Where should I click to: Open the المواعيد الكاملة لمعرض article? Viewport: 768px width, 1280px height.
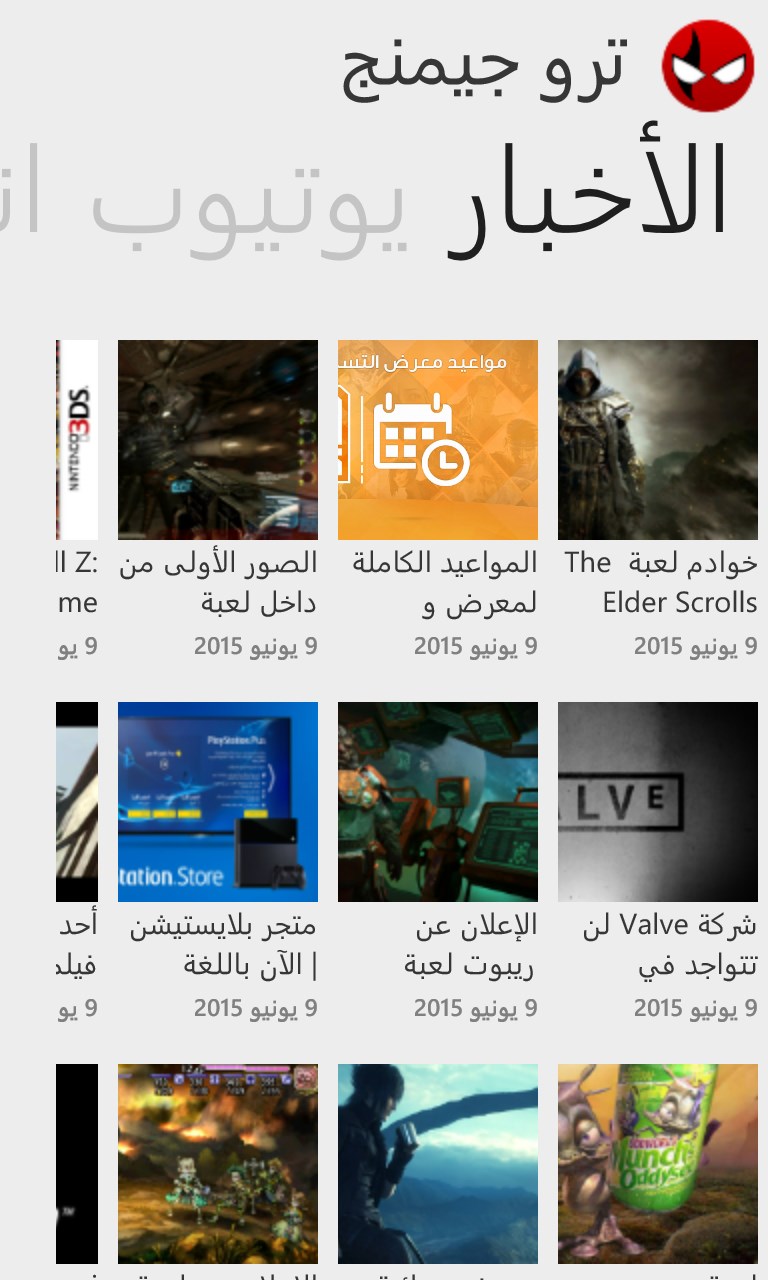tap(438, 440)
